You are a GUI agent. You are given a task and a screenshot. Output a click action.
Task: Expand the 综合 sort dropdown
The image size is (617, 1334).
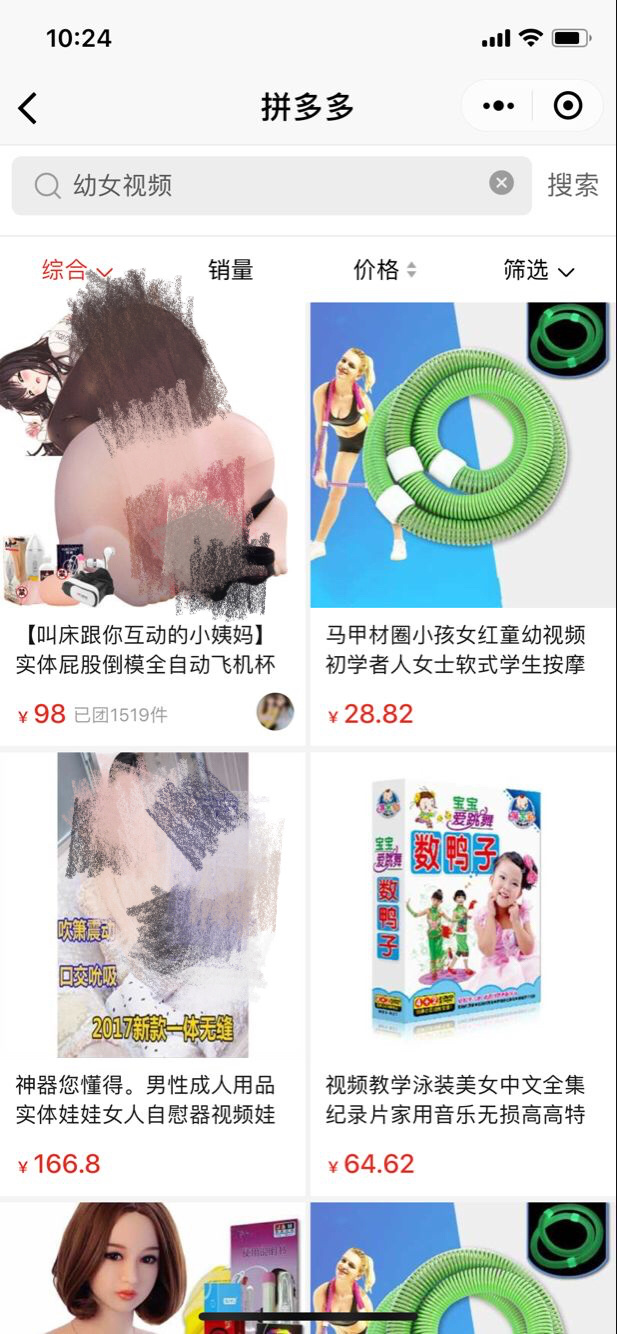pos(77,270)
